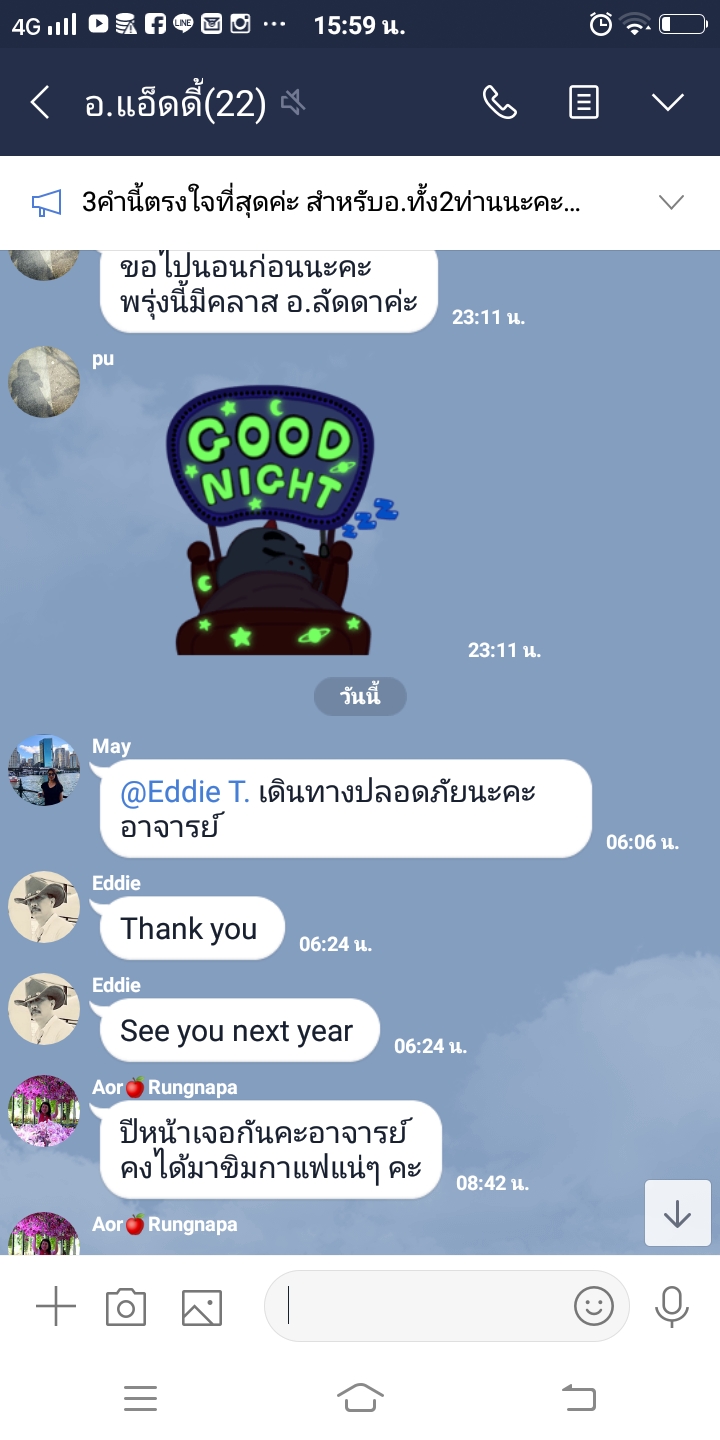720x1440 pixels.
Task: Open the chat notes icon
Action: 584,102
